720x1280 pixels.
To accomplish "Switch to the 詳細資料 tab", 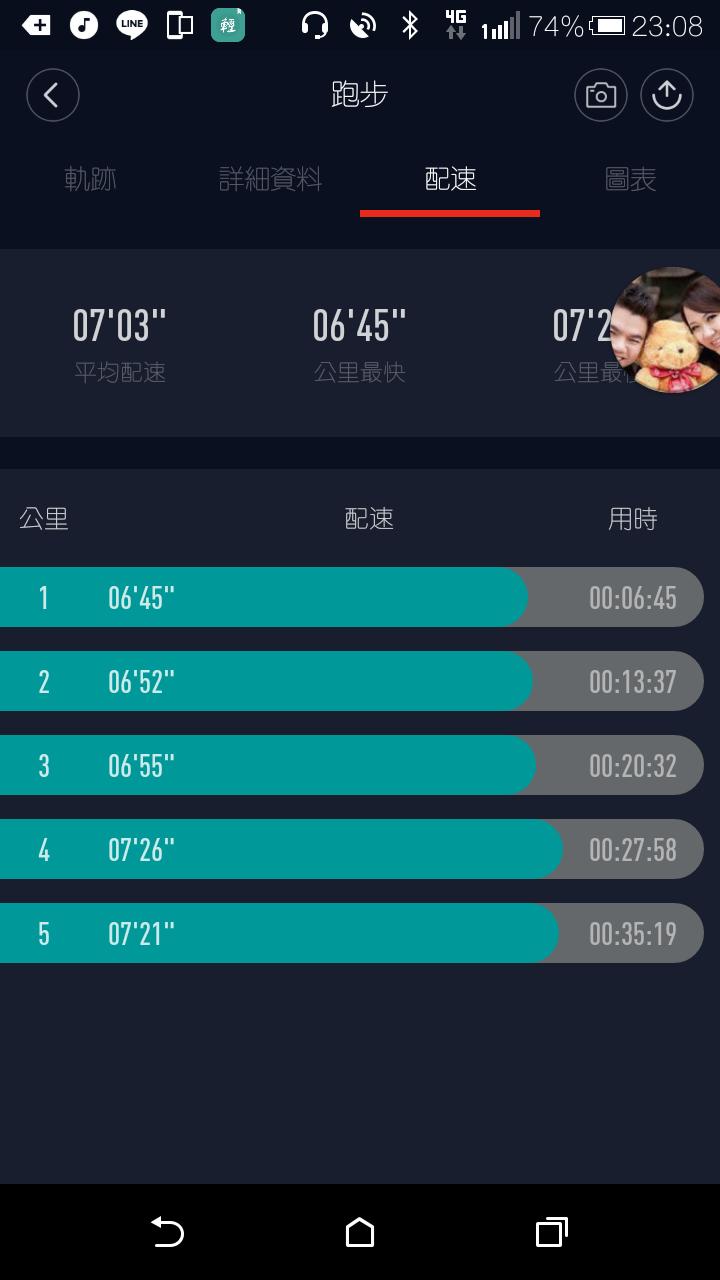I will [270, 180].
